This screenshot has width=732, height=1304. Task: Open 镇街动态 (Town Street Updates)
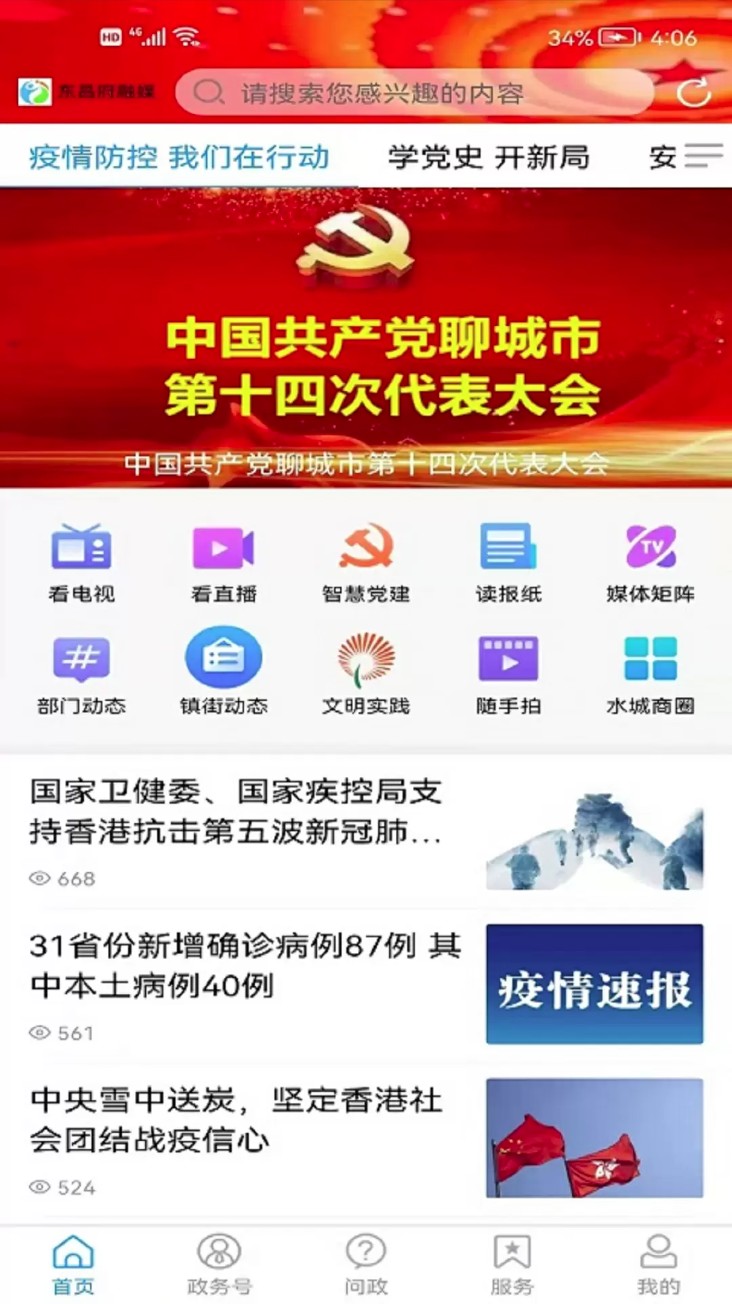224,668
